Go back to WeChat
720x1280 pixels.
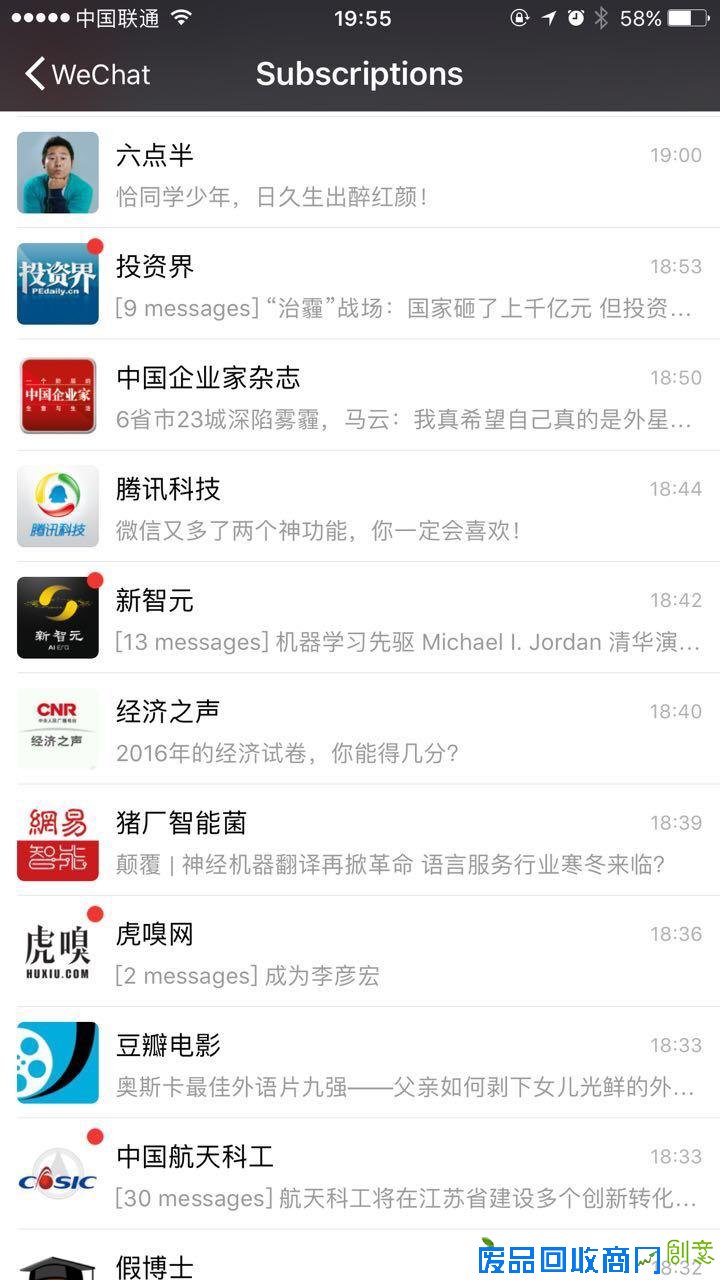88,74
